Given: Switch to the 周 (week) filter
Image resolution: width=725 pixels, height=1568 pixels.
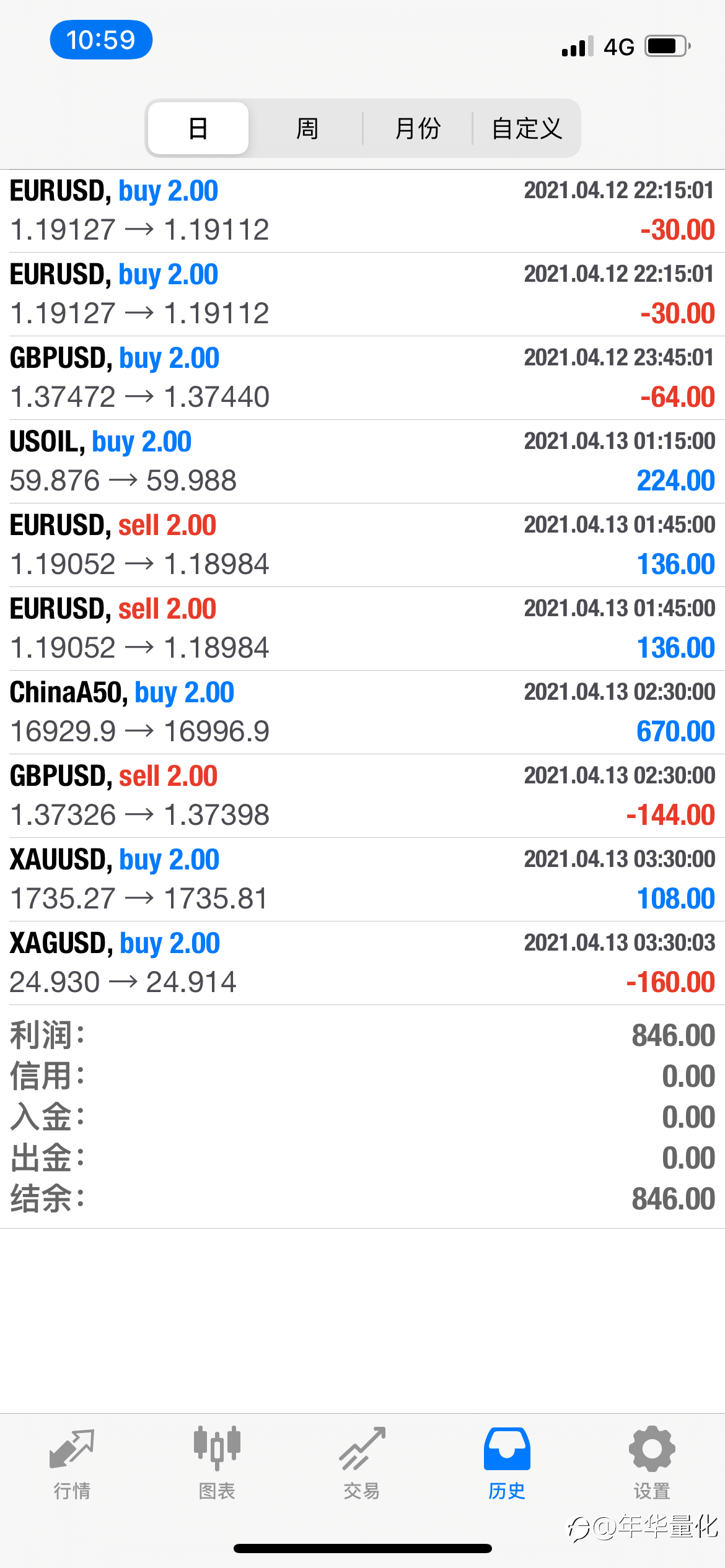Looking at the screenshot, I should click(307, 128).
